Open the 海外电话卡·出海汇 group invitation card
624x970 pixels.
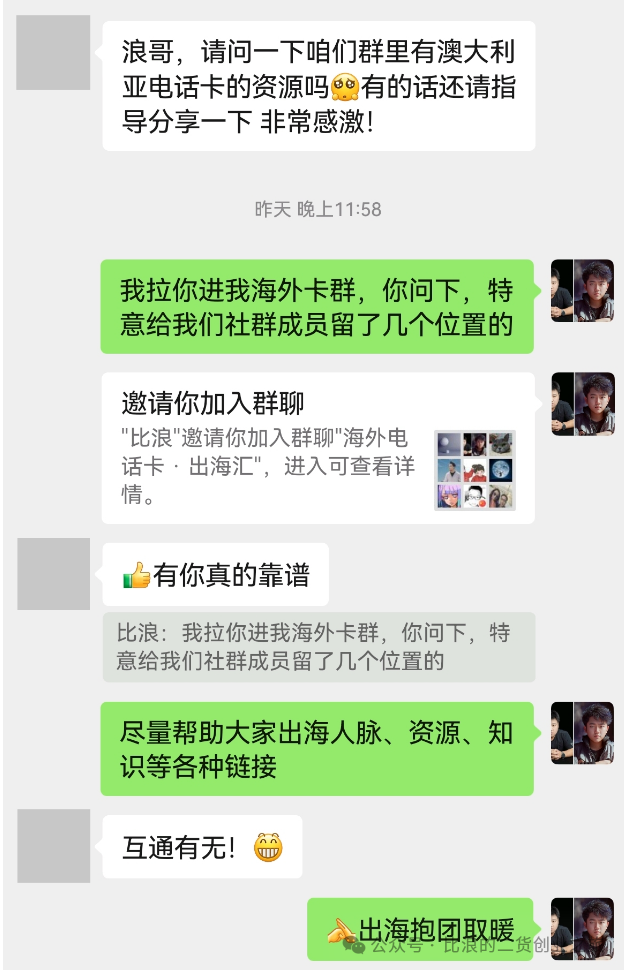point(317,448)
